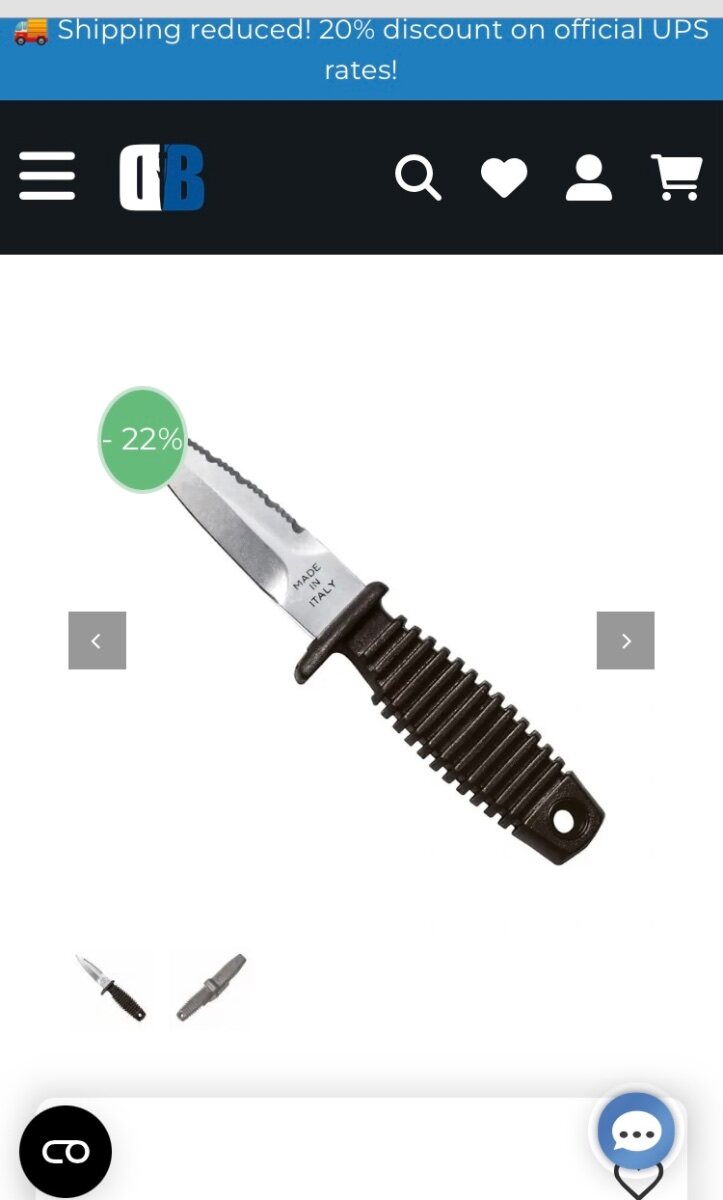Show the next product image
Viewport: 723px width, 1200px height.
pyautogui.click(x=625, y=640)
